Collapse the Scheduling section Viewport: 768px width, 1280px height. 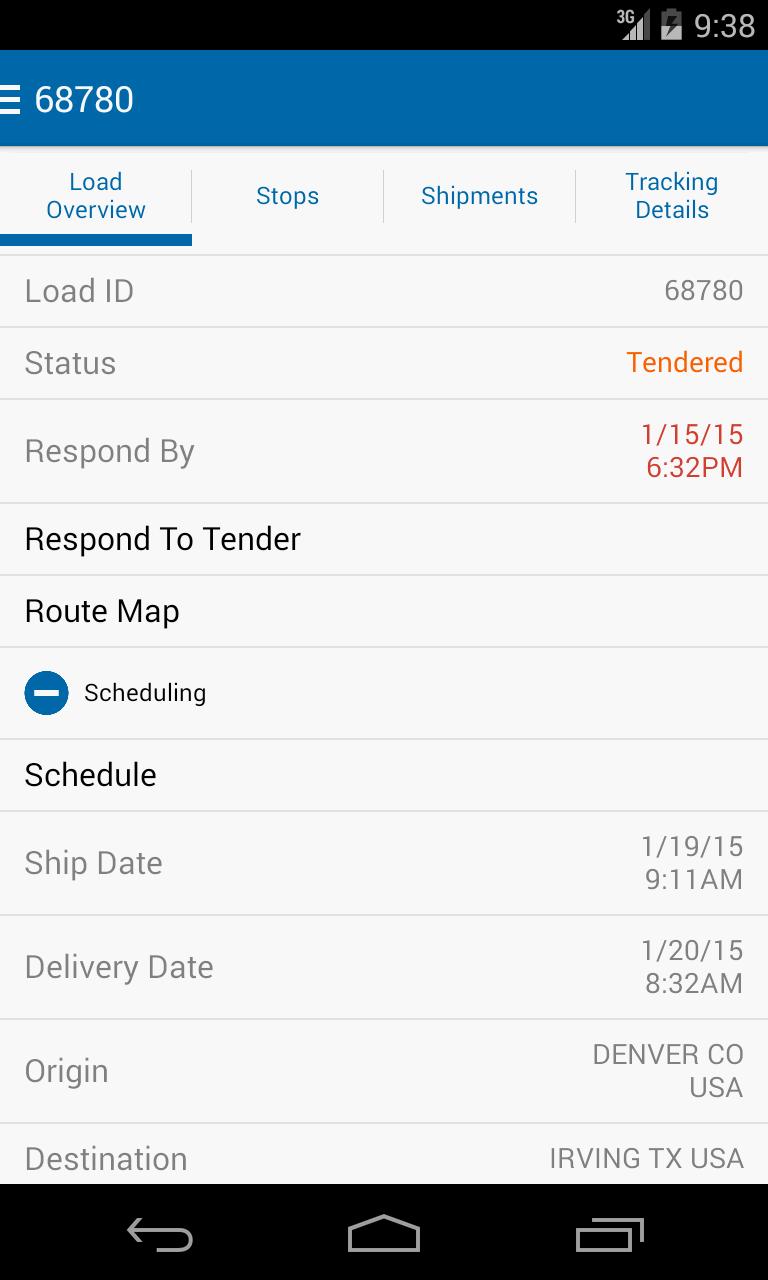[x=47, y=693]
